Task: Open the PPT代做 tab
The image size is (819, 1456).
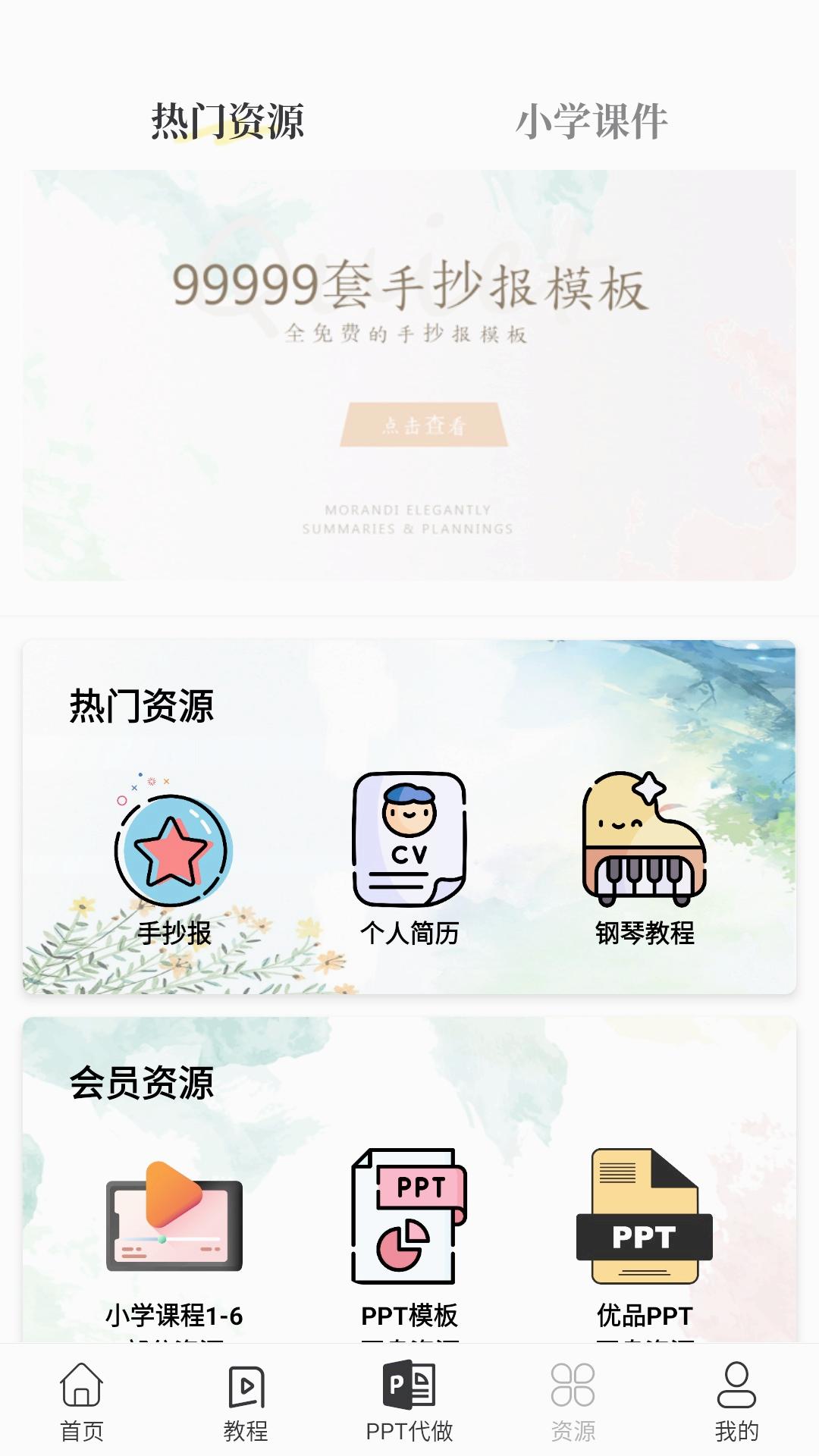Action: coord(409,1401)
